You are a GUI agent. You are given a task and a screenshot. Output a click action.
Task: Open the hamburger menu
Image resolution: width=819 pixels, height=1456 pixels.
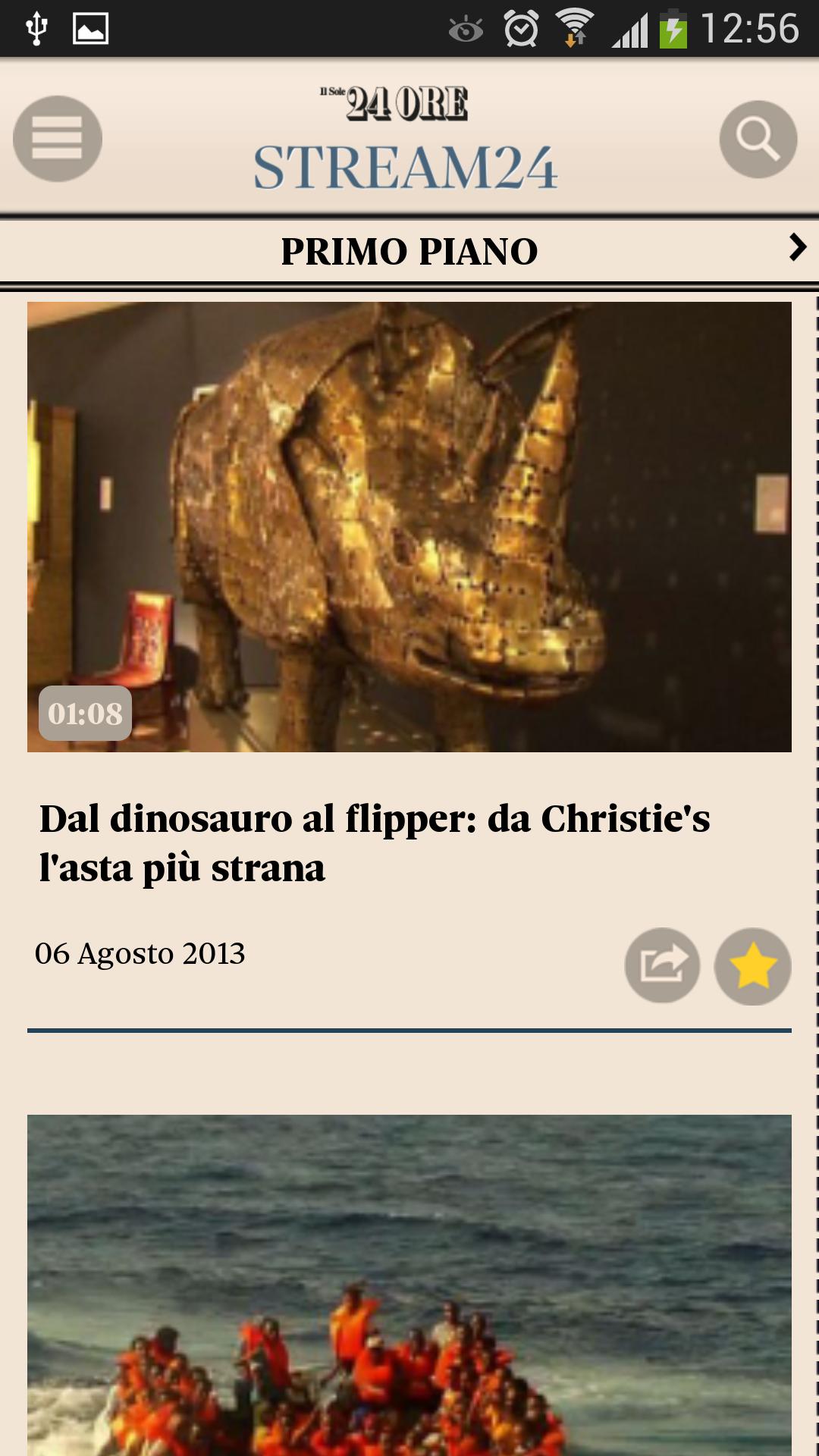point(58,139)
